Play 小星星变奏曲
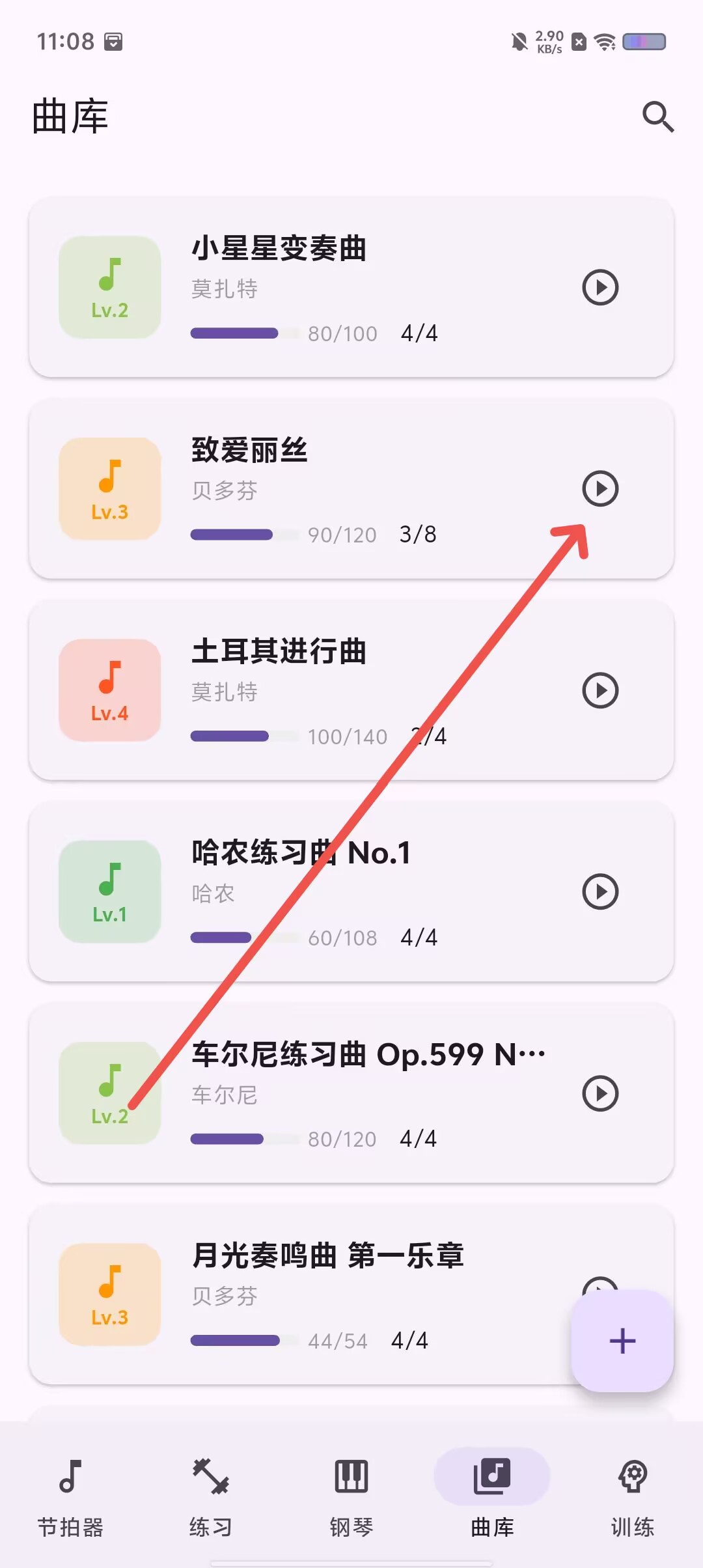This screenshot has height=1568, width=703. point(600,287)
